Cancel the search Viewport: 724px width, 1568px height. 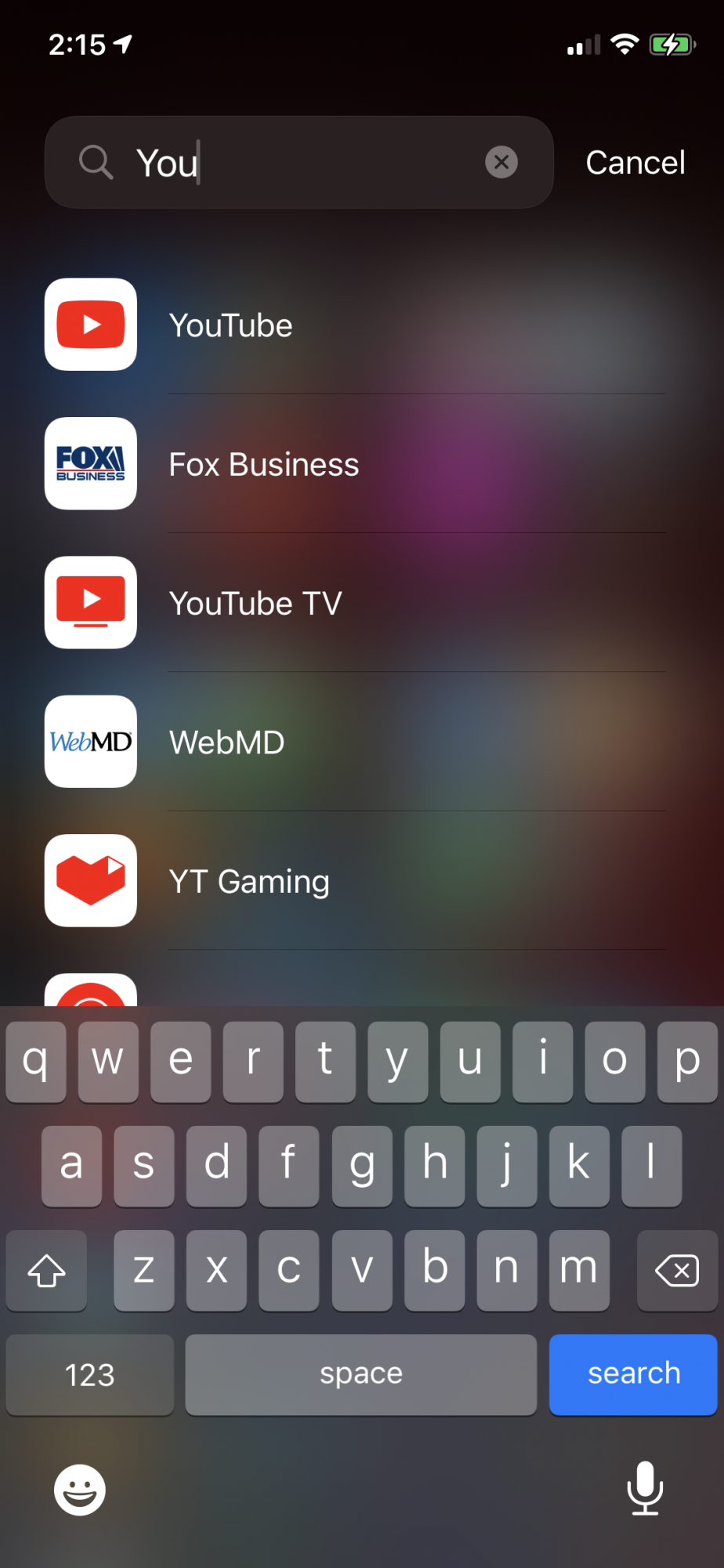tap(635, 163)
